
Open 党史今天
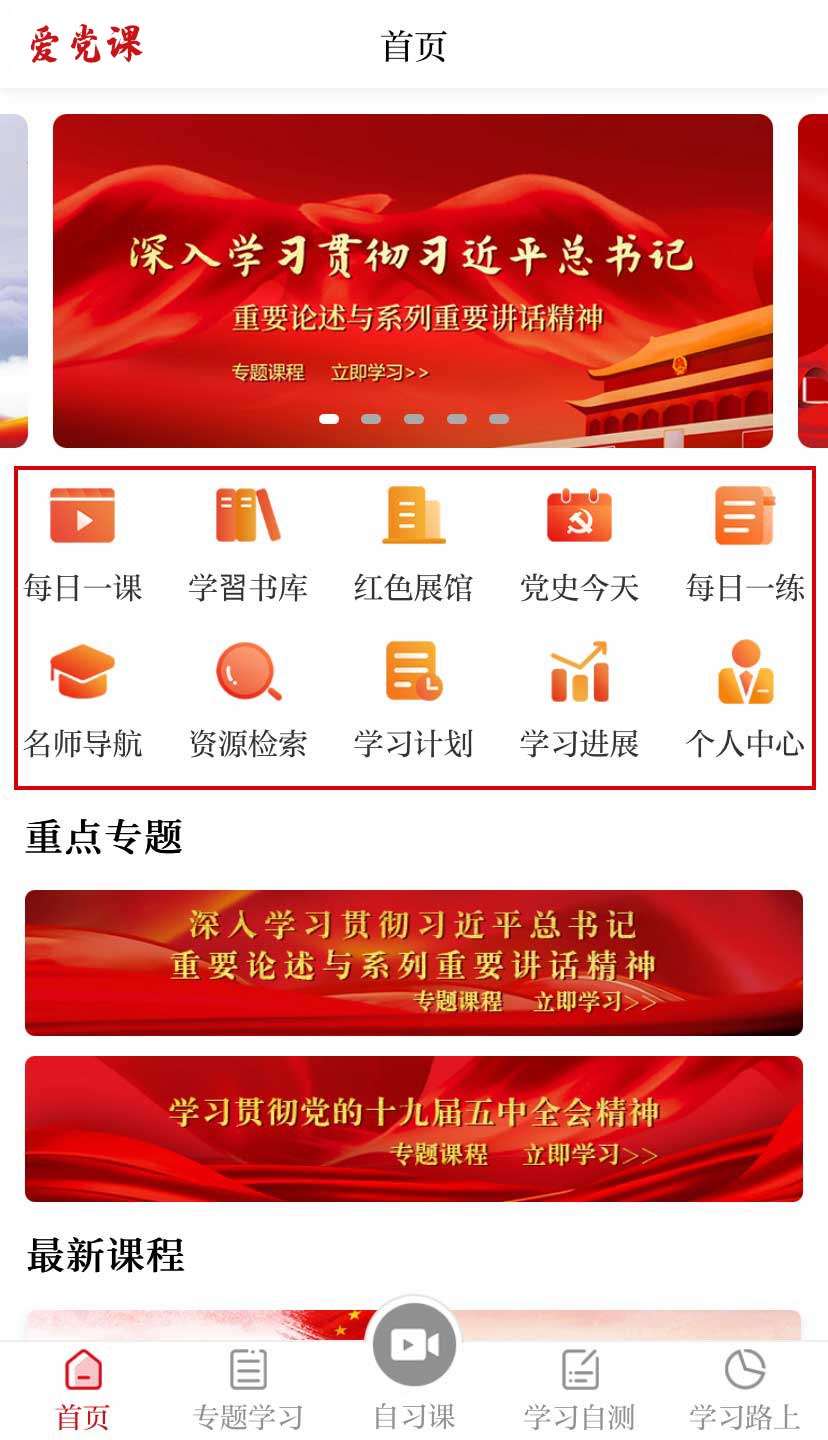pos(579,544)
